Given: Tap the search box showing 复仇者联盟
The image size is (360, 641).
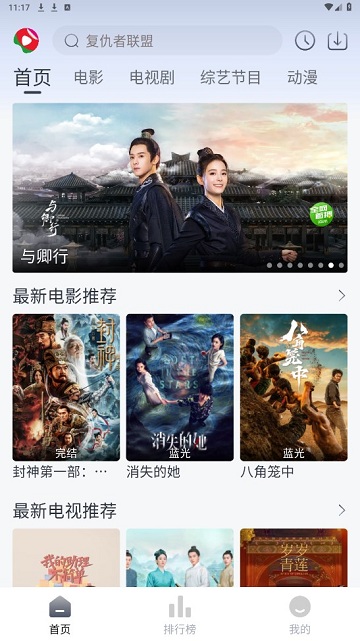Looking at the screenshot, I should (167, 40).
